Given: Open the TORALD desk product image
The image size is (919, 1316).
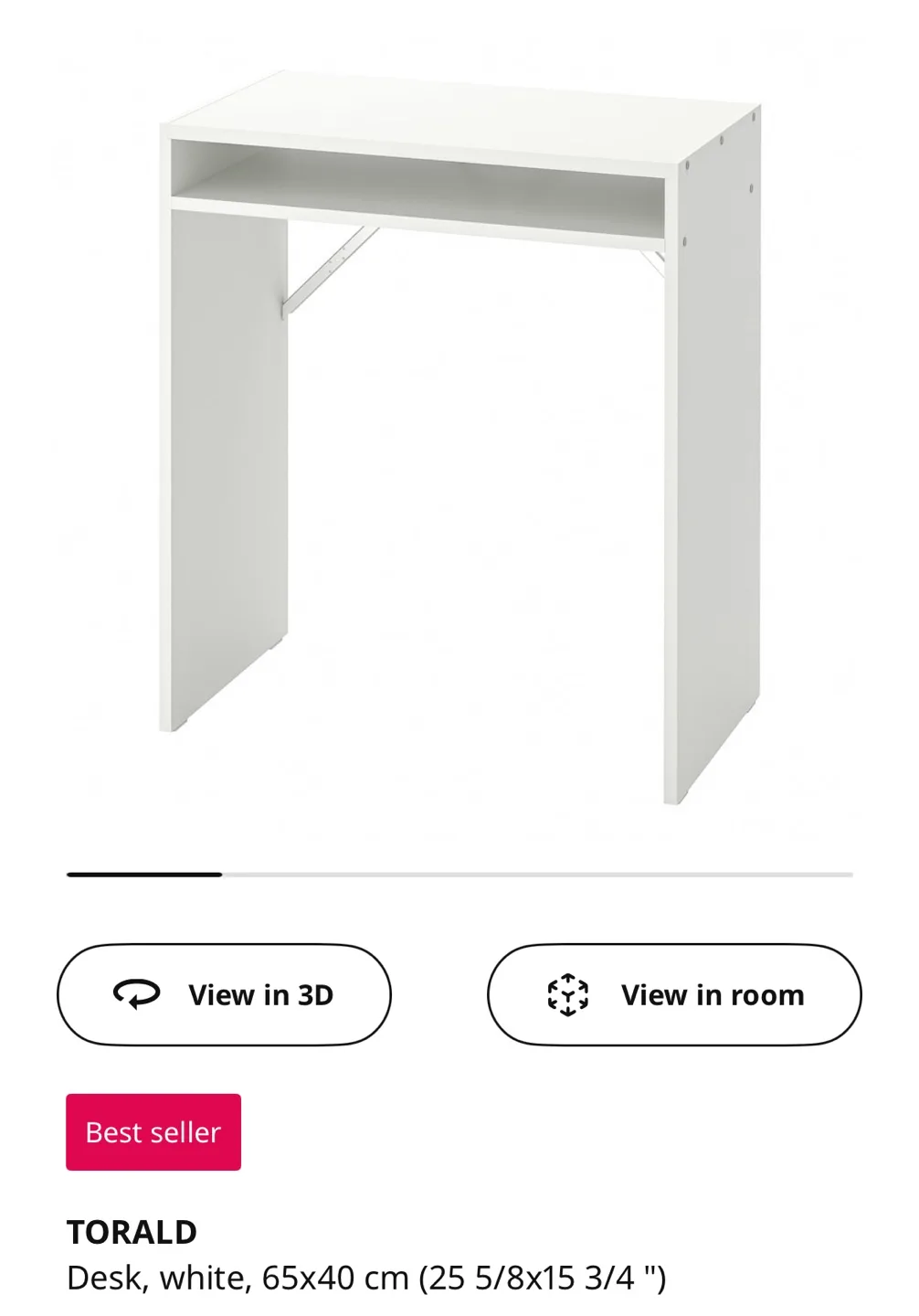Looking at the screenshot, I should [x=459, y=439].
